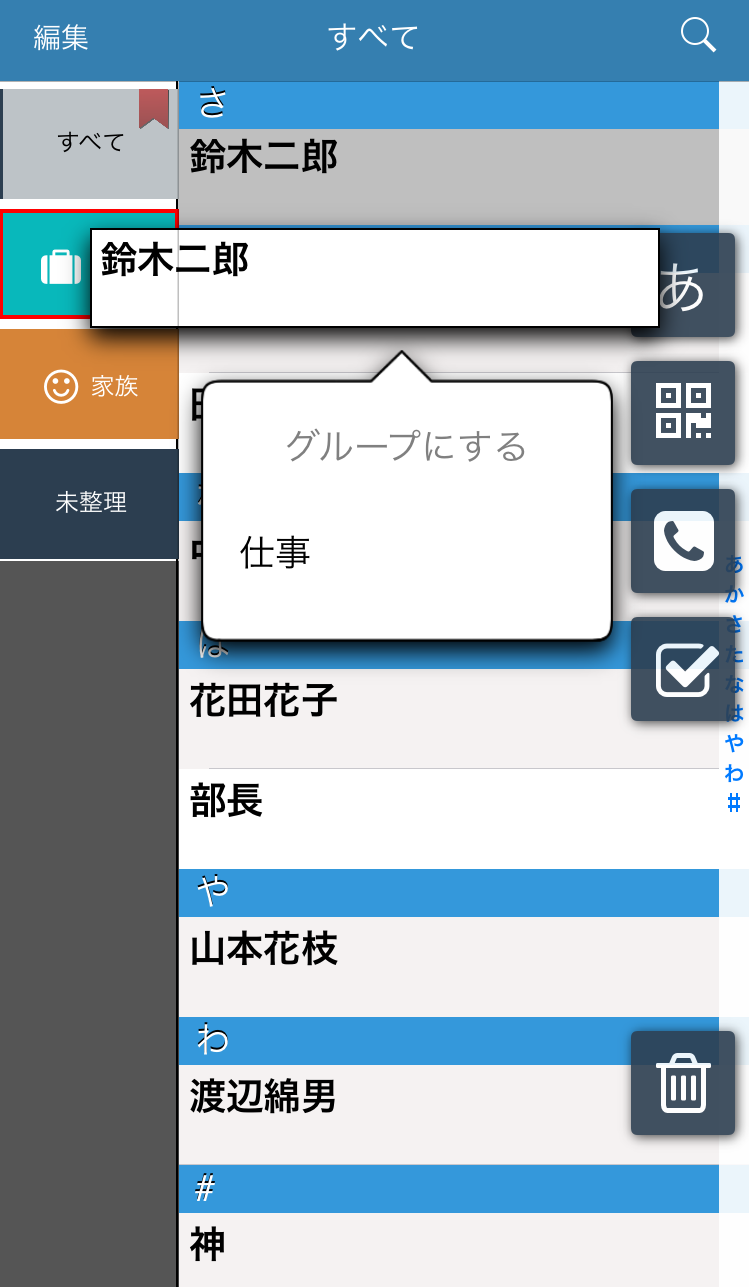Screen dimensions: 749x1287
Task: Tap the checkmark selection button
Action: tap(683, 669)
